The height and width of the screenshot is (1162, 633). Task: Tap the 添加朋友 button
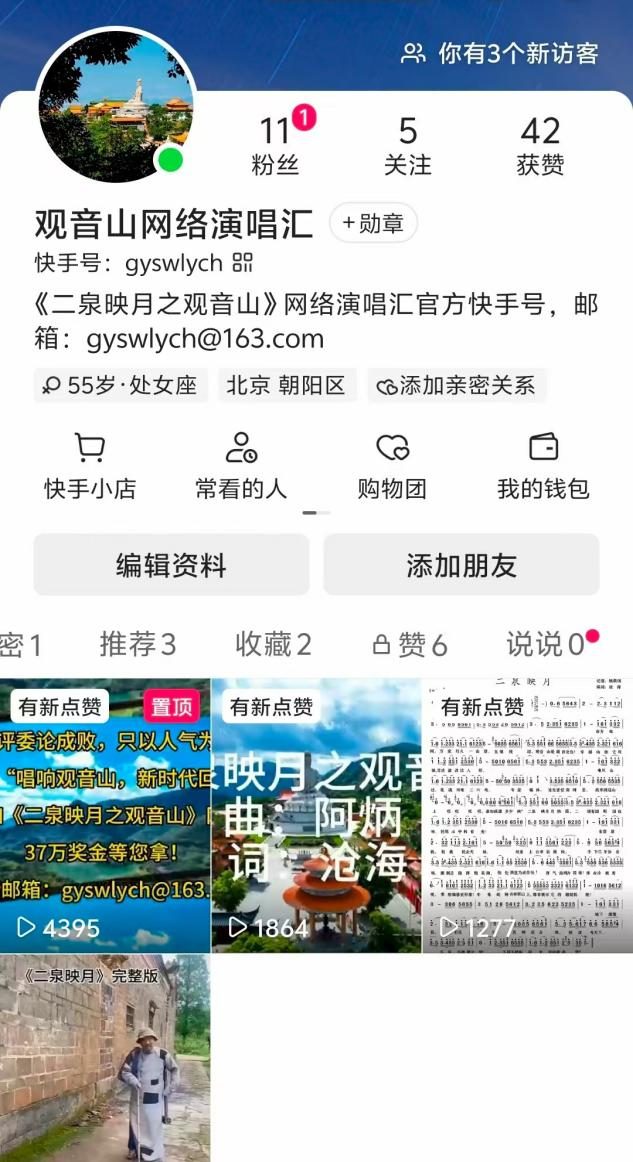[461, 565]
